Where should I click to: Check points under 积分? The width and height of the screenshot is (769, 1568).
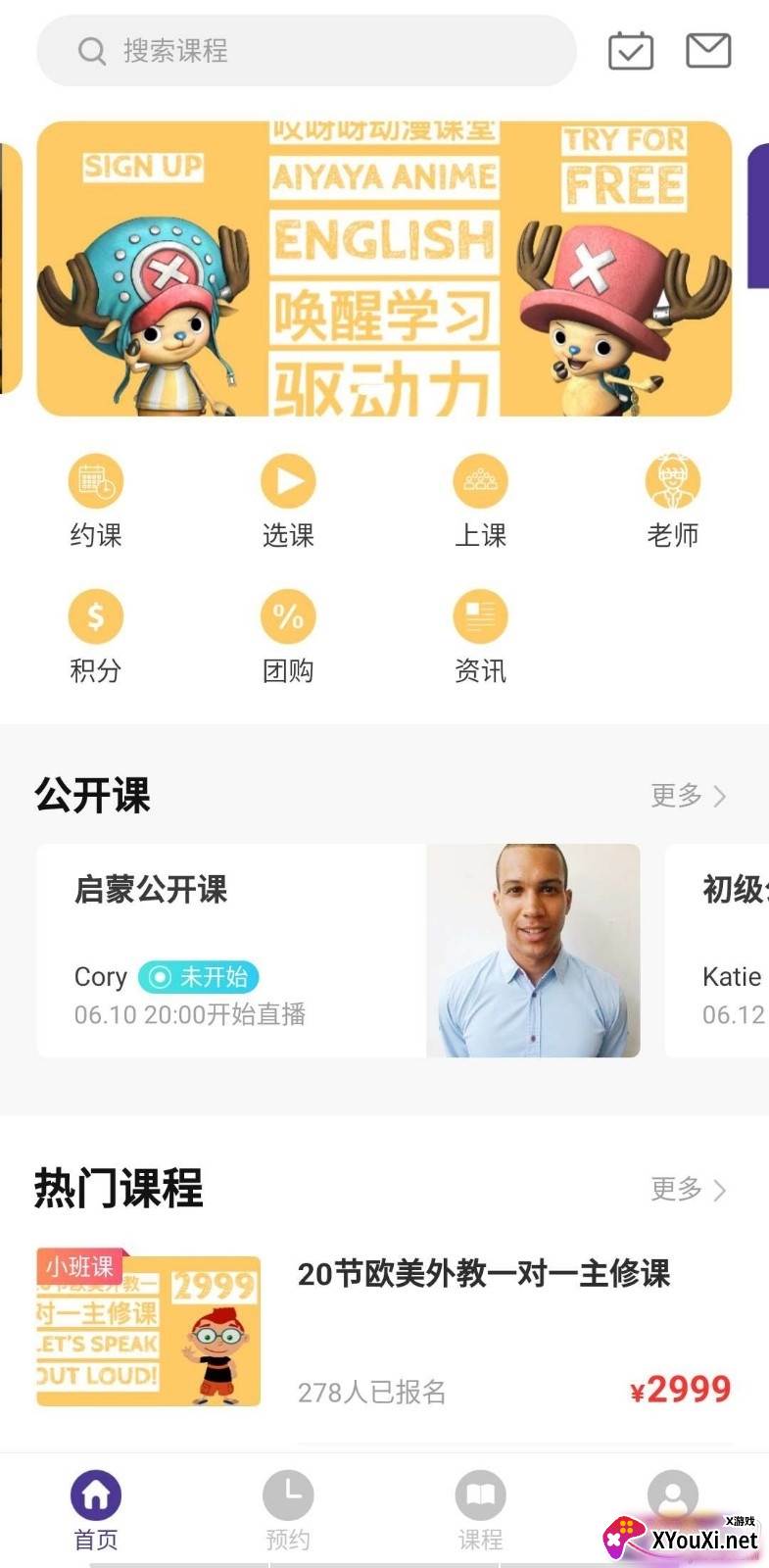pos(95,637)
